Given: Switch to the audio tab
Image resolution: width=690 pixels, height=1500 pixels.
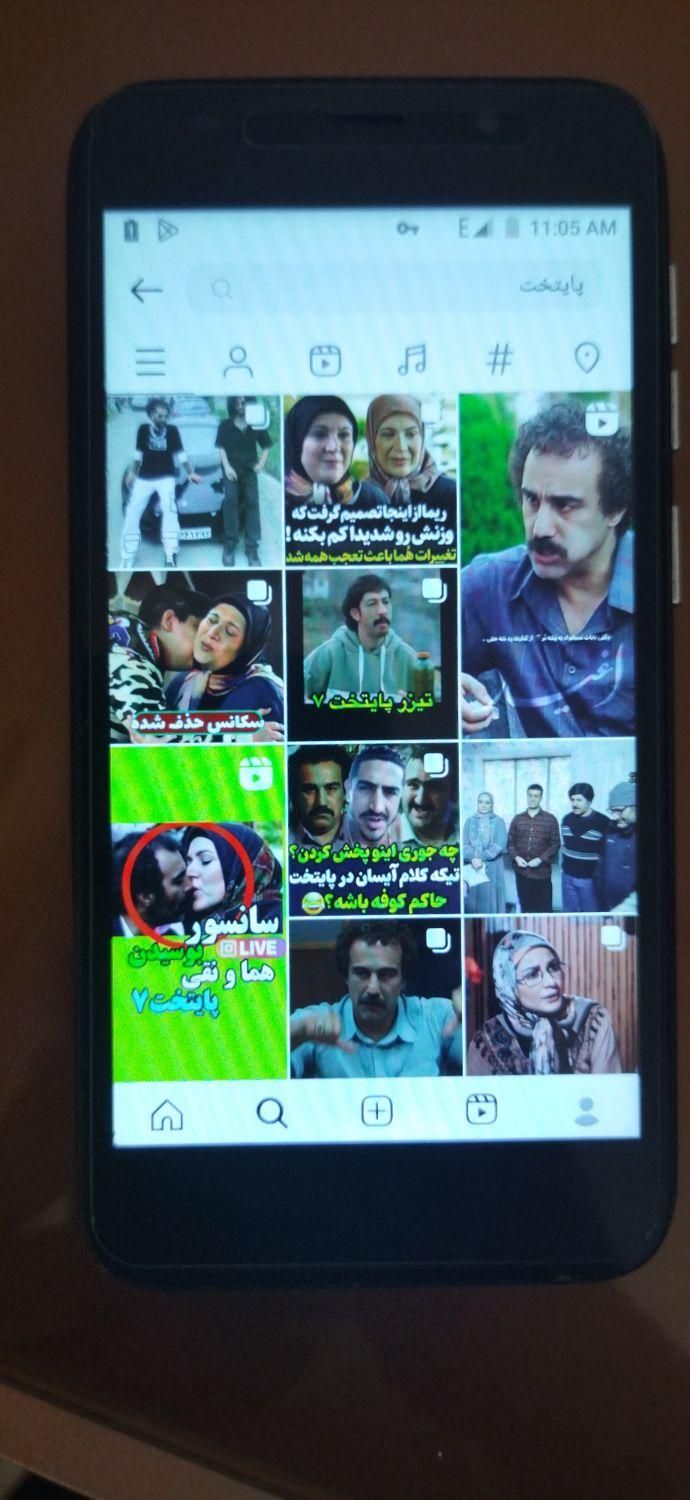Looking at the screenshot, I should pos(412,360).
